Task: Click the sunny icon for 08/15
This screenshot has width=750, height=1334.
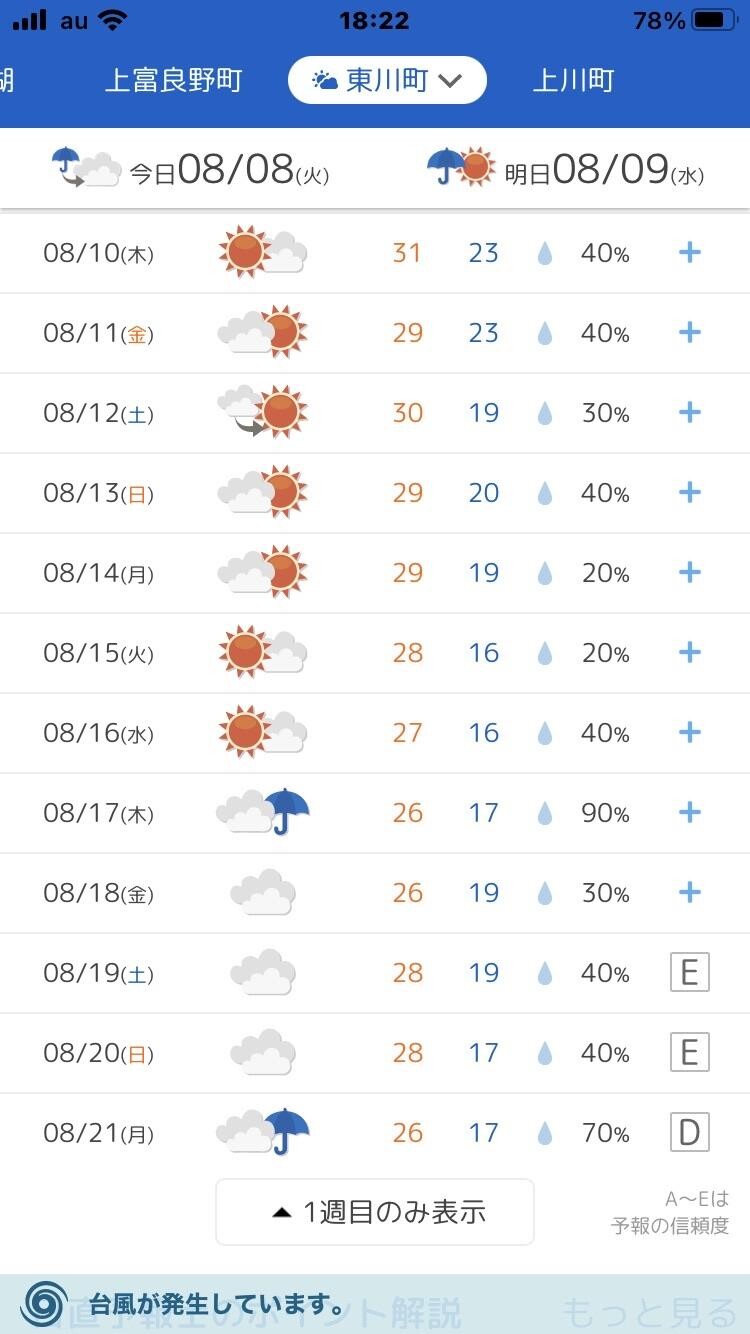Action: (x=260, y=652)
